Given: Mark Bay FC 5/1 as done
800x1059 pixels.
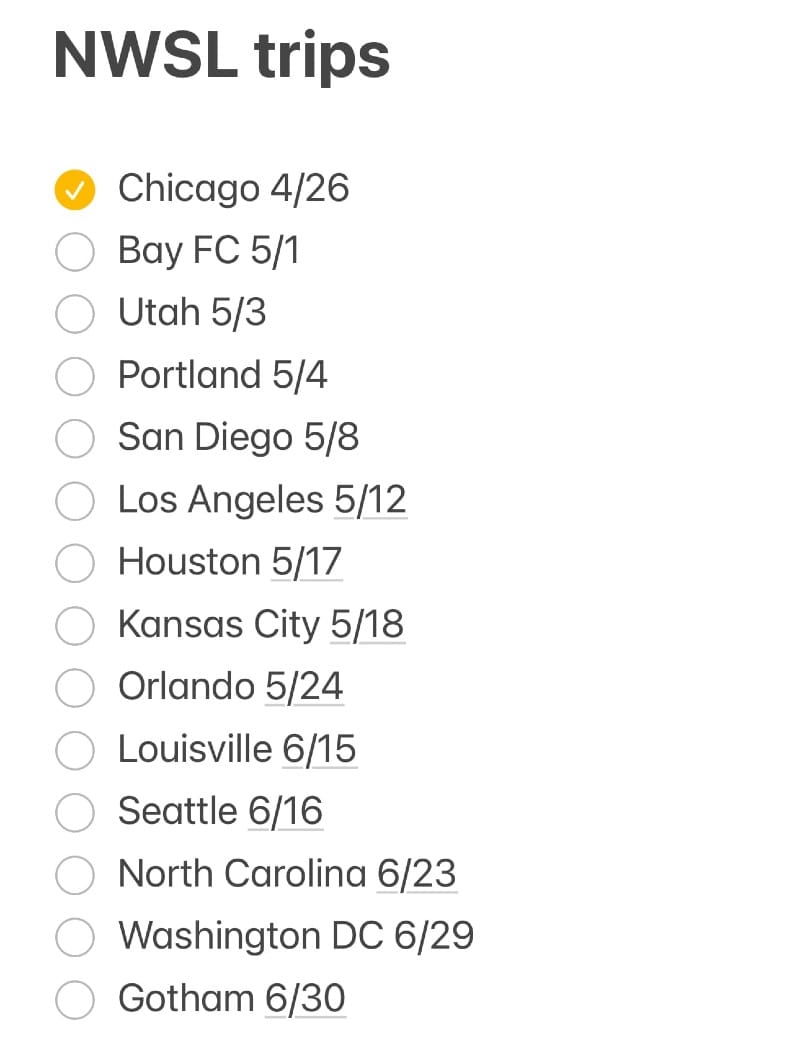Looking at the screenshot, I should (x=75, y=252).
